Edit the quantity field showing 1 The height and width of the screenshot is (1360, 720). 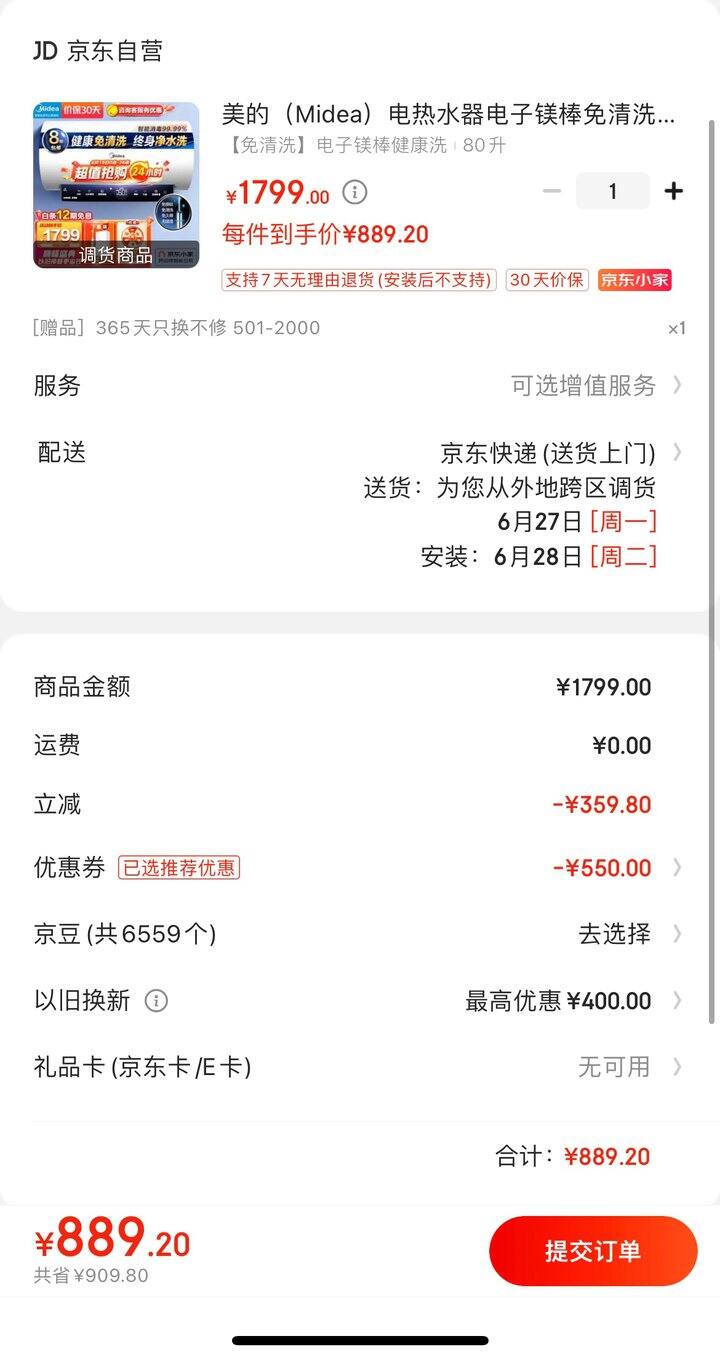pyautogui.click(x=613, y=191)
